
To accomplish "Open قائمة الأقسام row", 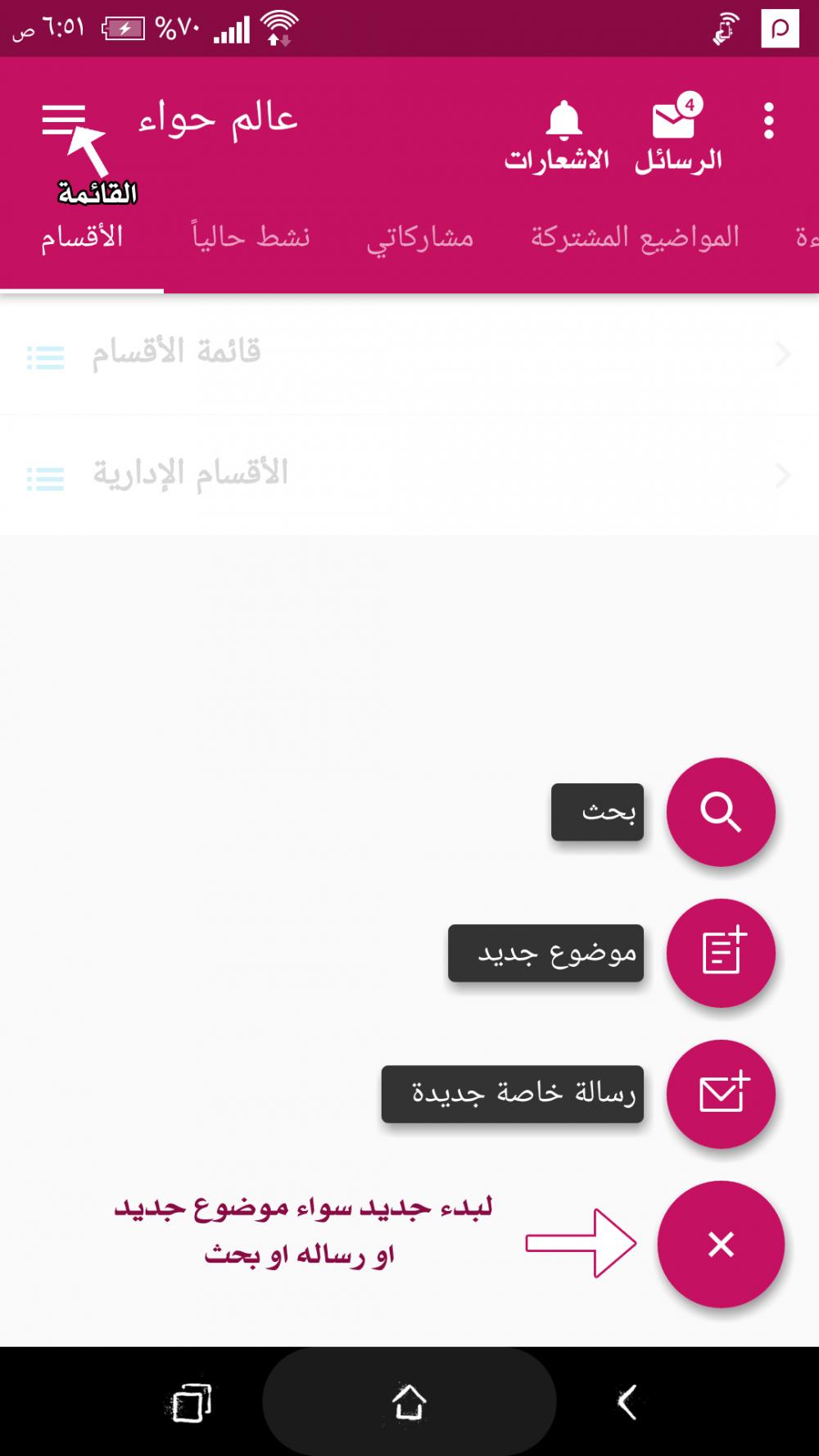I will [409, 354].
